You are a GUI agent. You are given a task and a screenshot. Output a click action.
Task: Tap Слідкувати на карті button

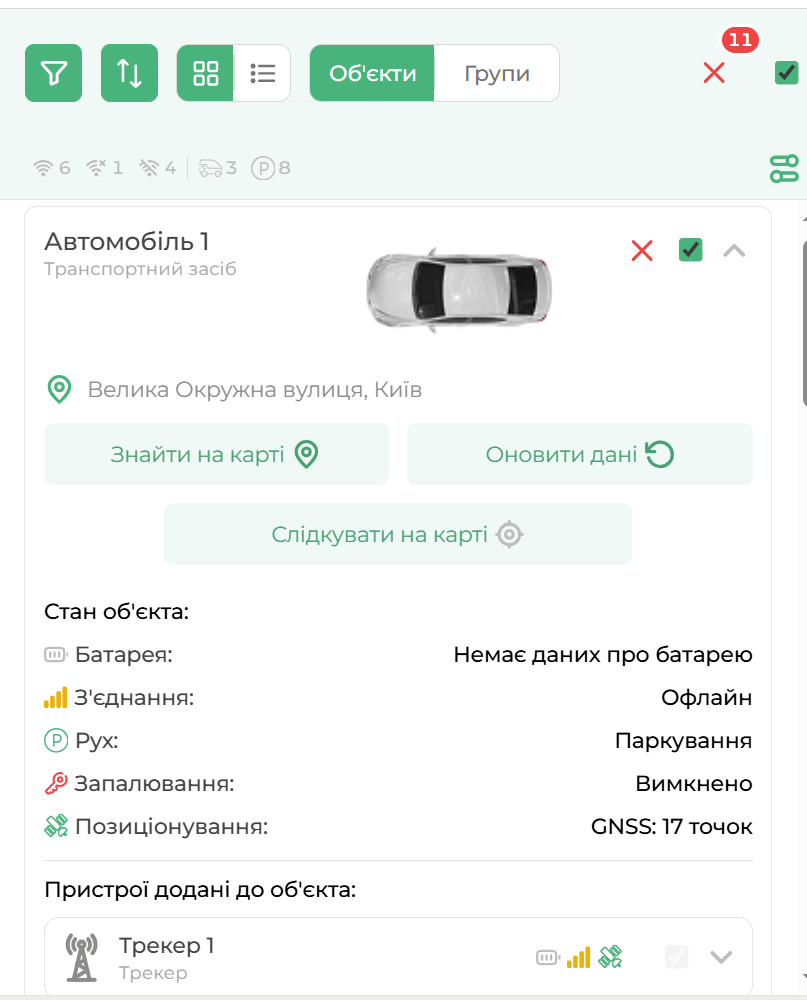(x=397, y=534)
